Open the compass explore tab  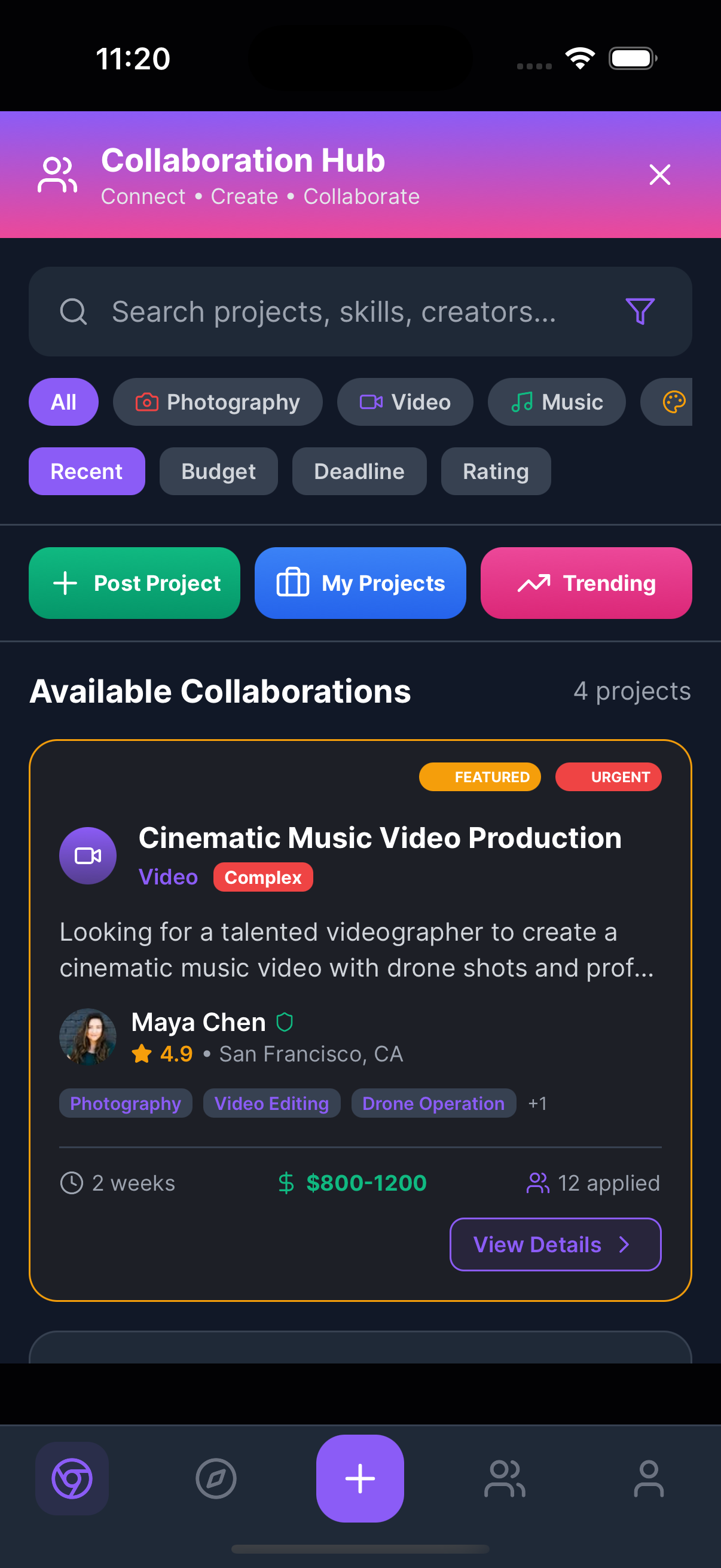click(216, 1478)
